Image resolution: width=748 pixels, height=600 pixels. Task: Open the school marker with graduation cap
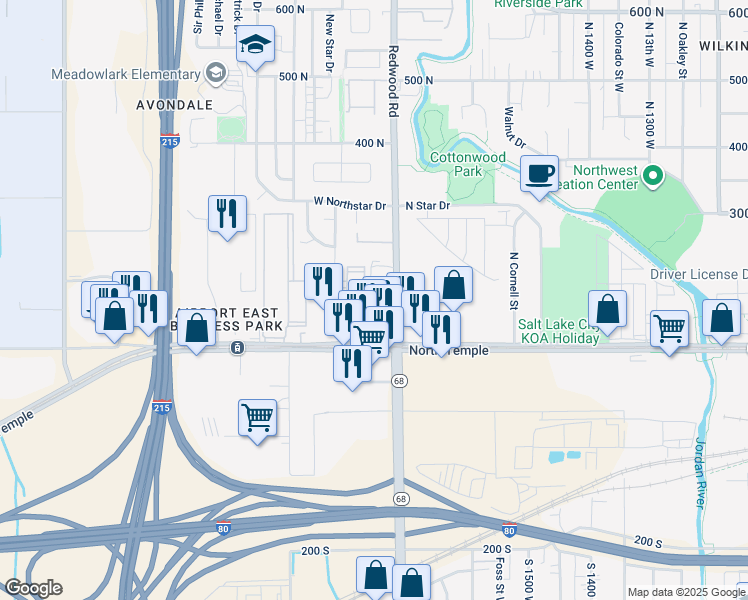tap(257, 45)
